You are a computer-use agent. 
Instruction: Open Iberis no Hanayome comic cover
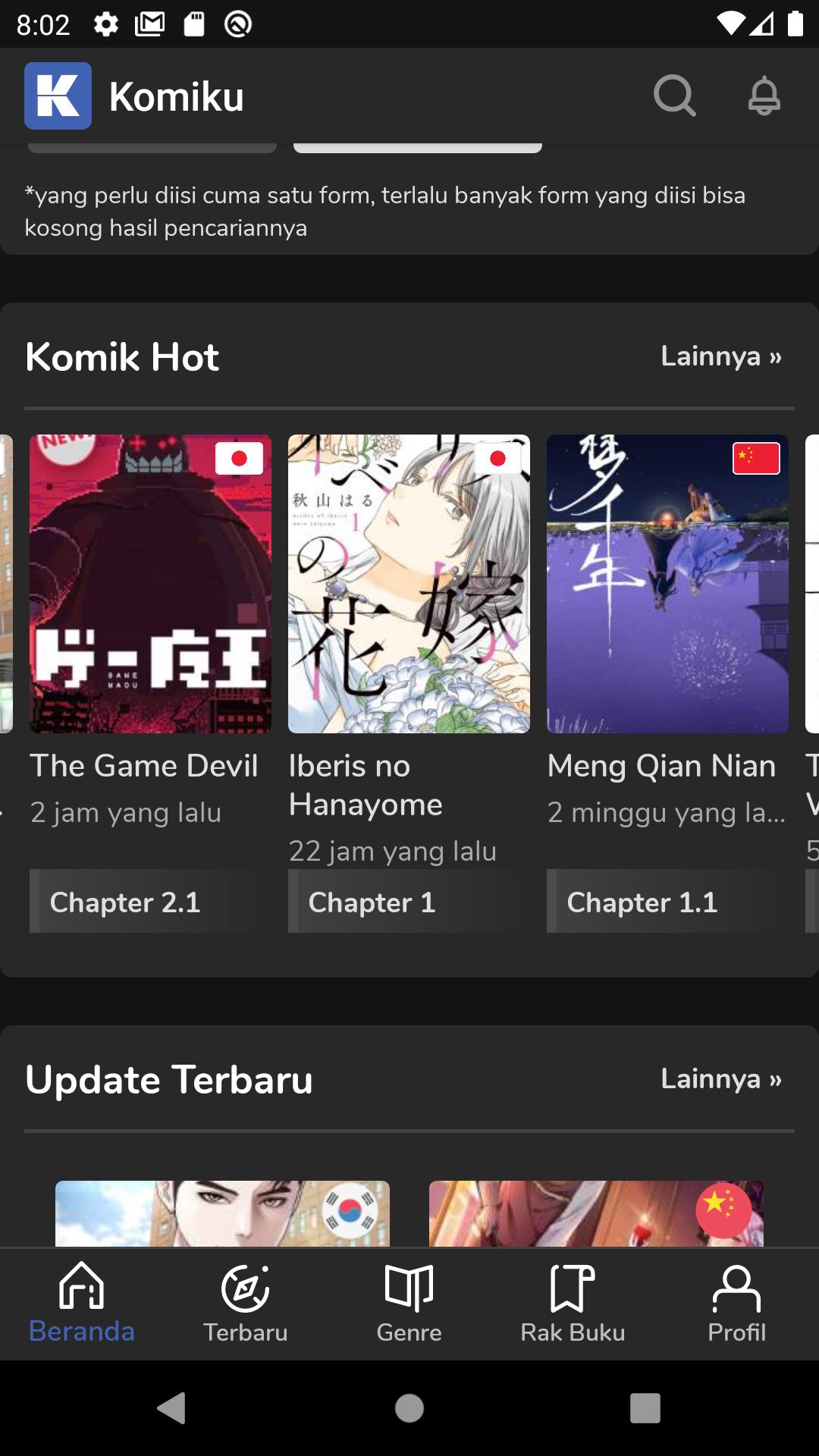pyautogui.click(x=409, y=583)
